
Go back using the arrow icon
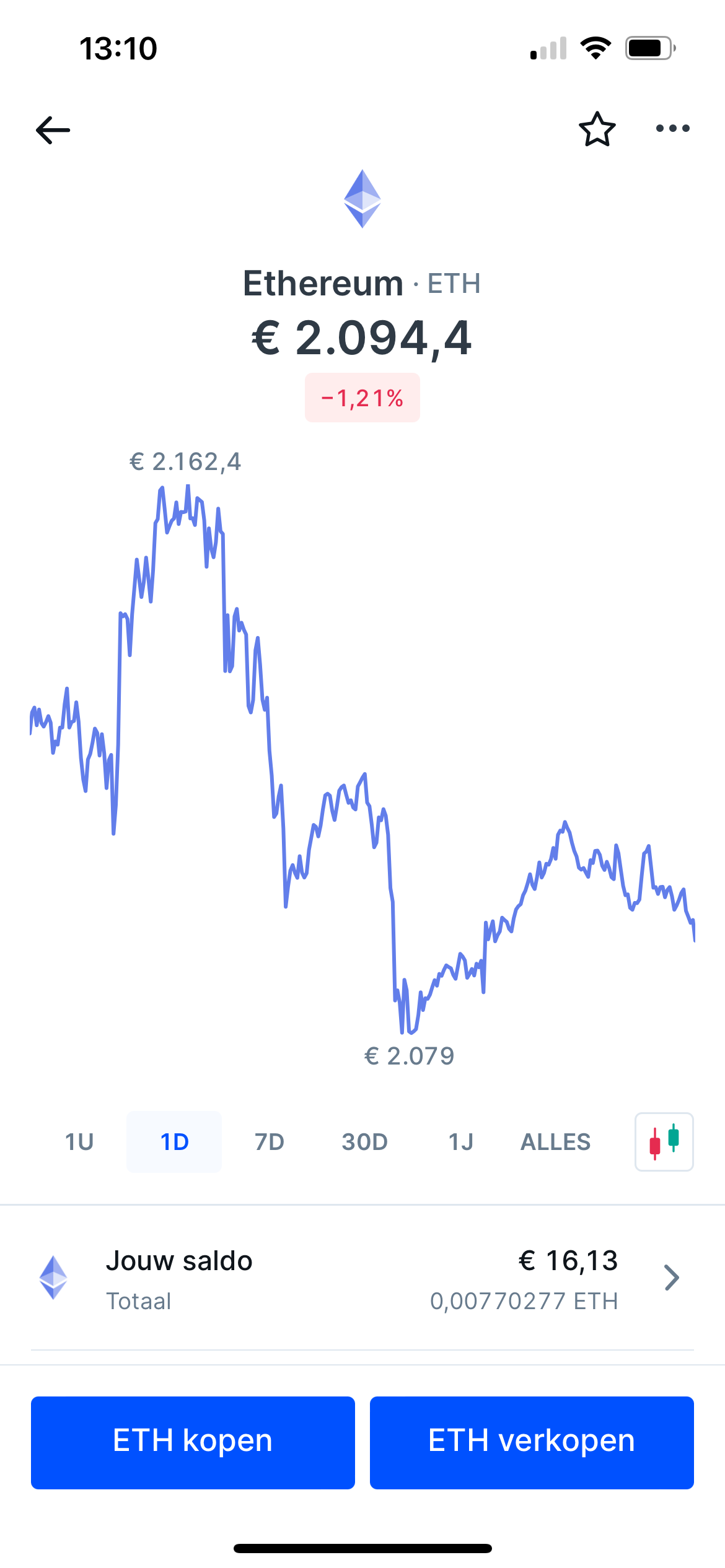pyautogui.click(x=53, y=130)
